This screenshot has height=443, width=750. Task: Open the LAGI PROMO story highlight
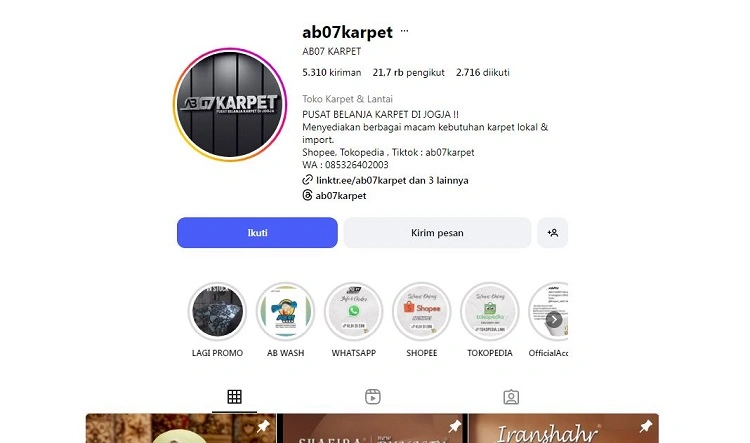pyautogui.click(x=217, y=312)
